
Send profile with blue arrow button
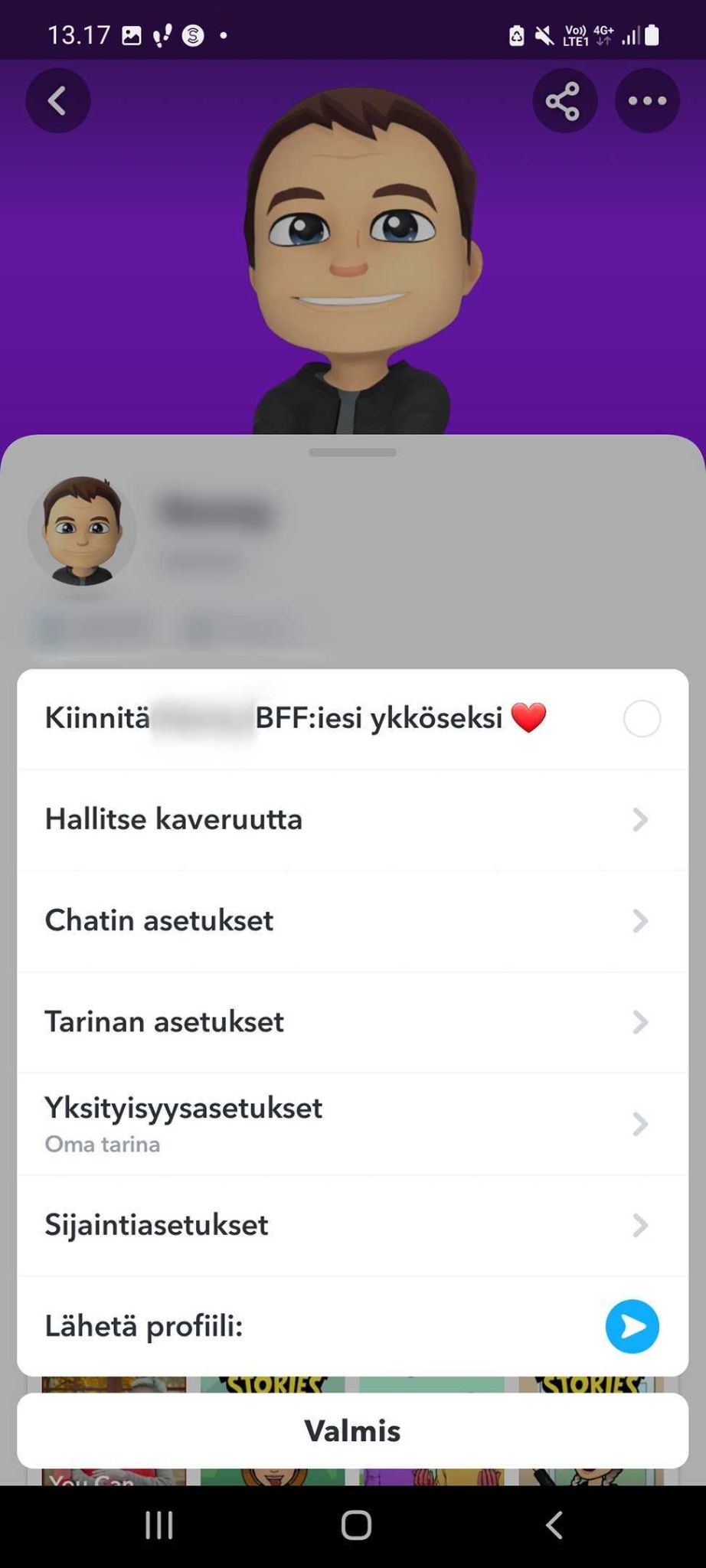632,1327
